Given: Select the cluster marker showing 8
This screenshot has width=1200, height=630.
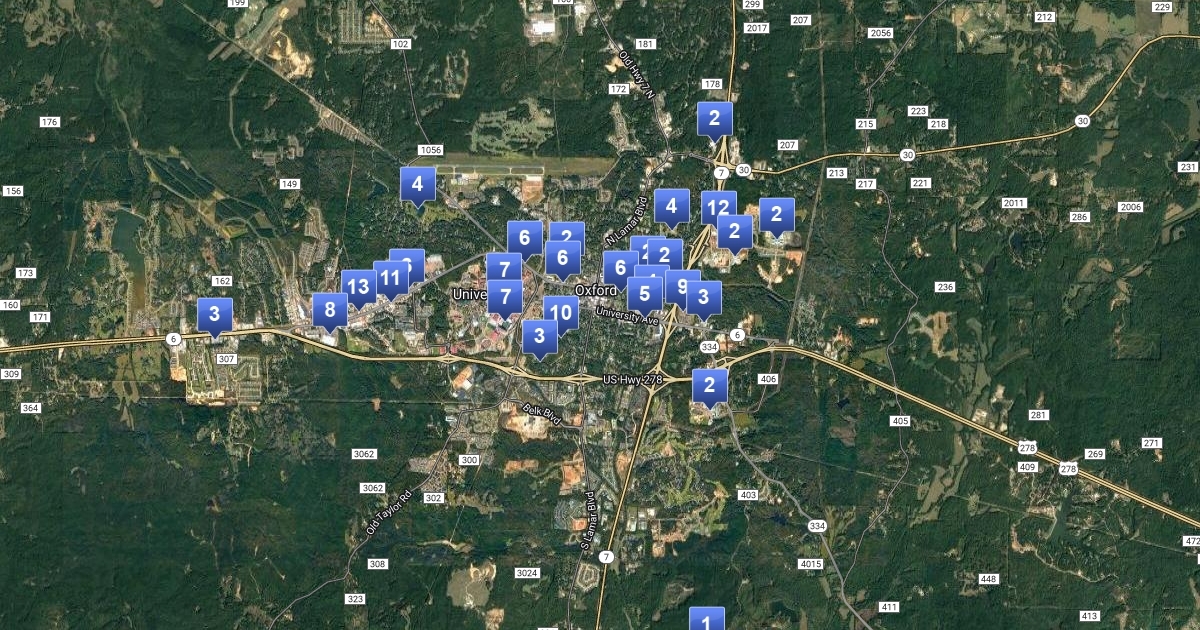Looking at the screenshot, I should [330, 311].
